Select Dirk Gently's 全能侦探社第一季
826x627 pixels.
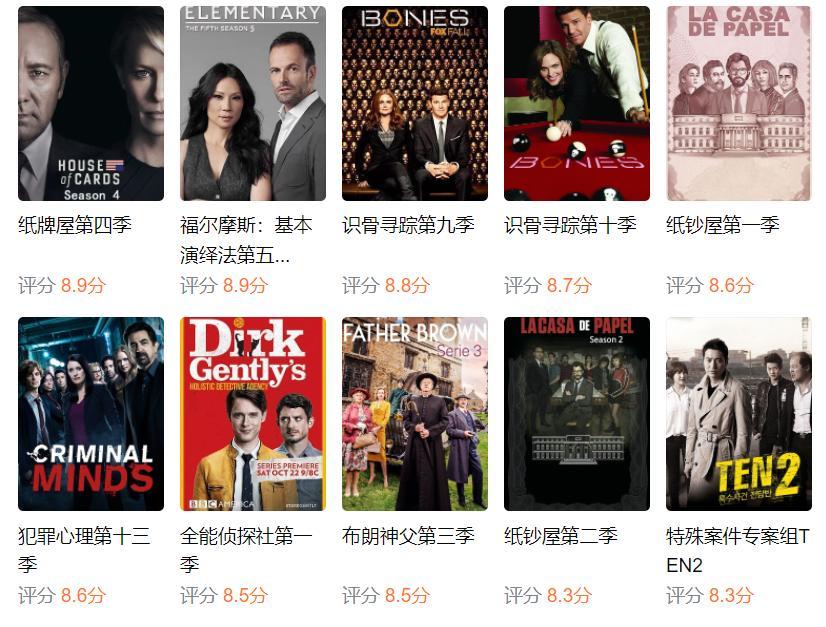pos(253,414)
